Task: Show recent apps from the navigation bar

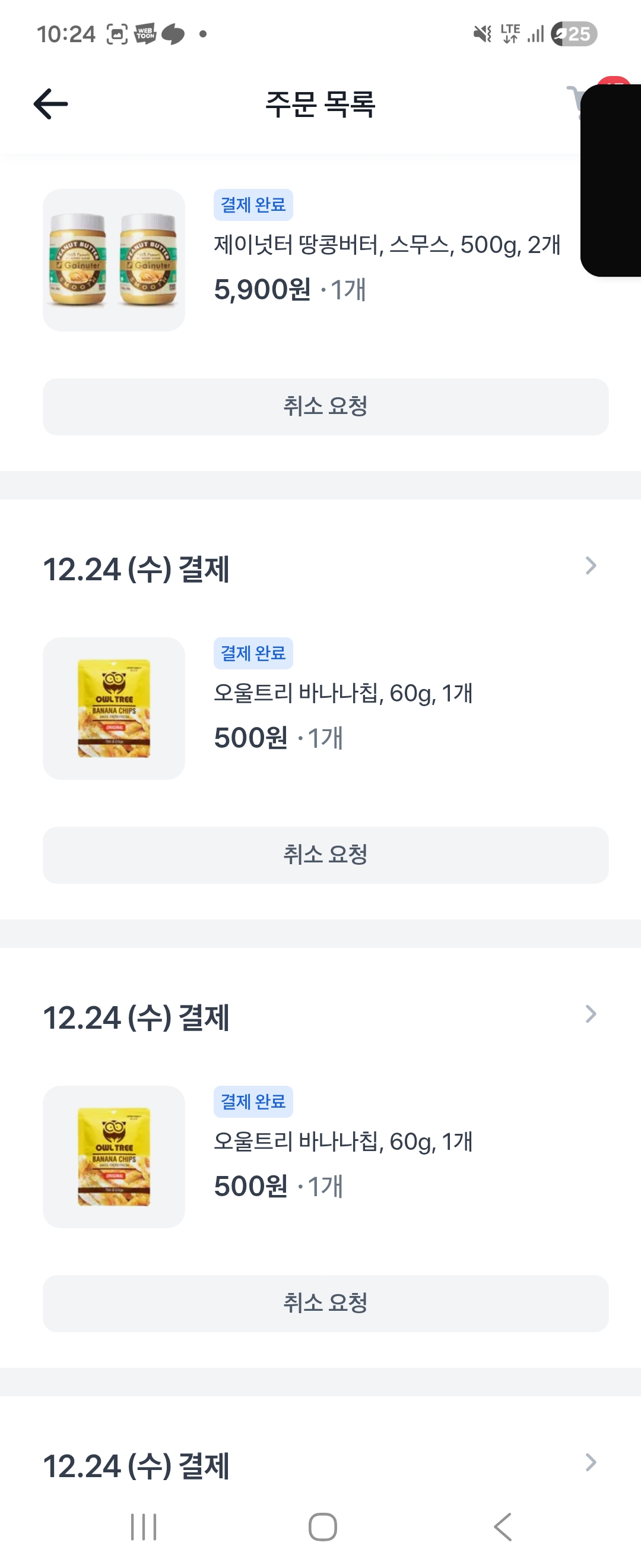Action: pyautogui.click(x=144, y=1526)
